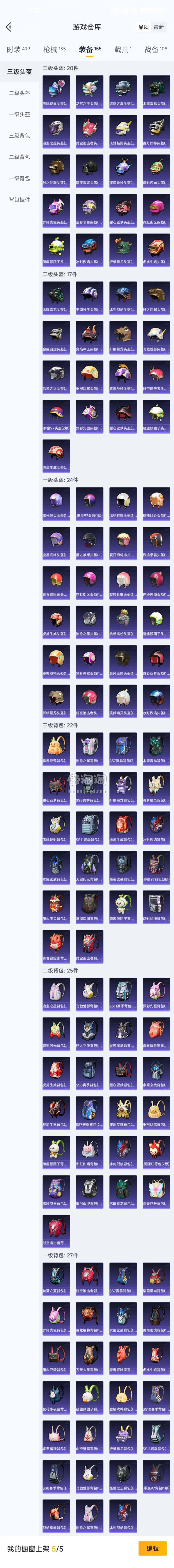Viewport: 174px width, 1568px height.
Task: Jump to 一级头盔 category
Action: 19,114
